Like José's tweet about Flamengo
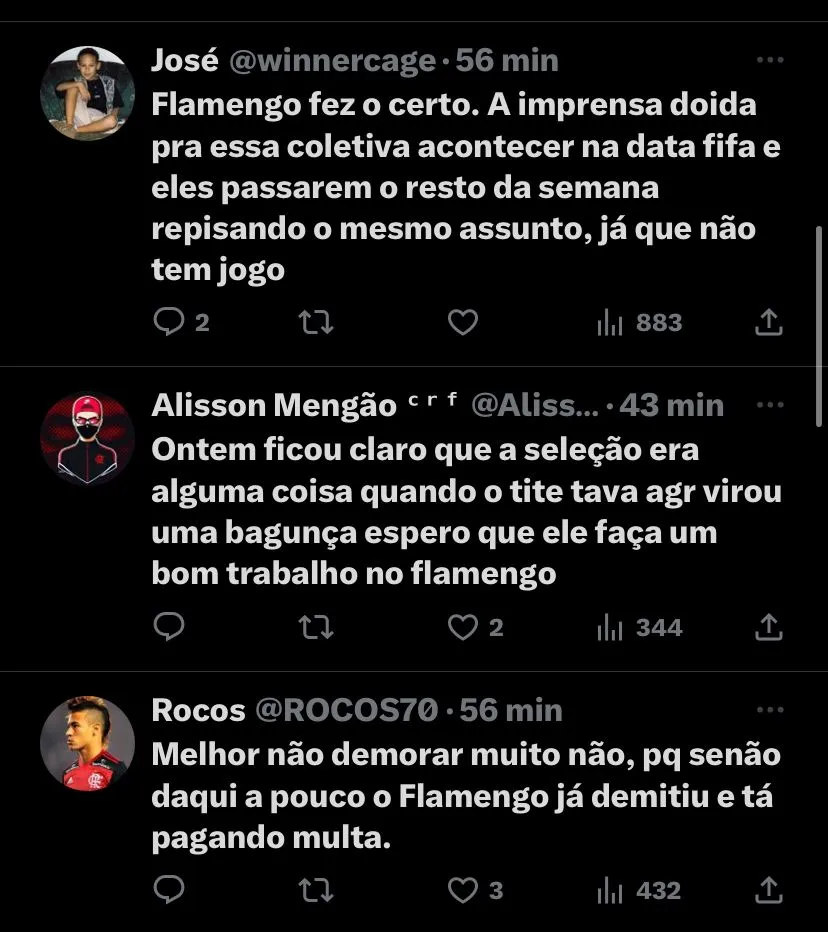828x932 pixels. pyautogui.click(x=462, y=322)
